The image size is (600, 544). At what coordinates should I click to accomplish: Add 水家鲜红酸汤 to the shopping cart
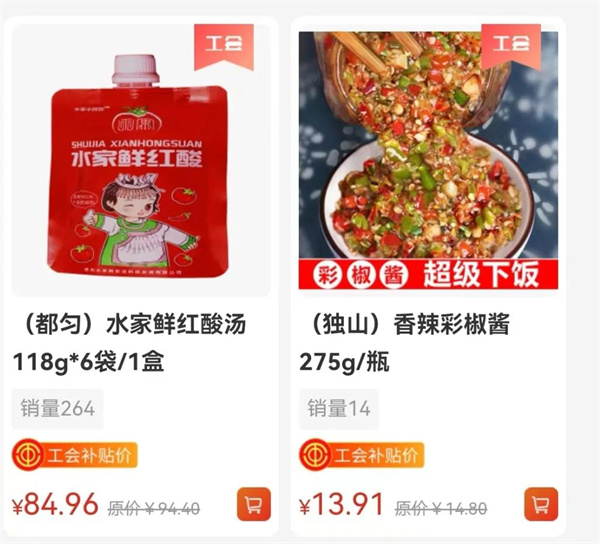[254, 503]
